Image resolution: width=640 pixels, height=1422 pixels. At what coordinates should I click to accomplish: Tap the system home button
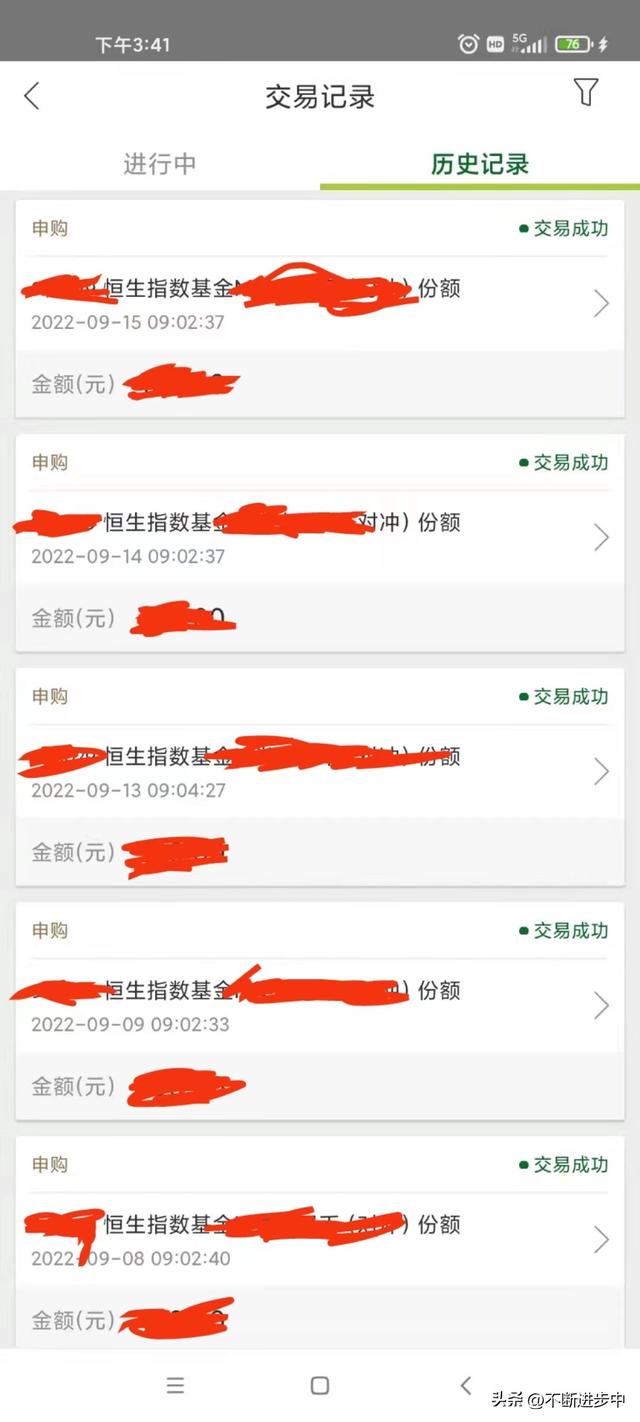coord(320,1385)
